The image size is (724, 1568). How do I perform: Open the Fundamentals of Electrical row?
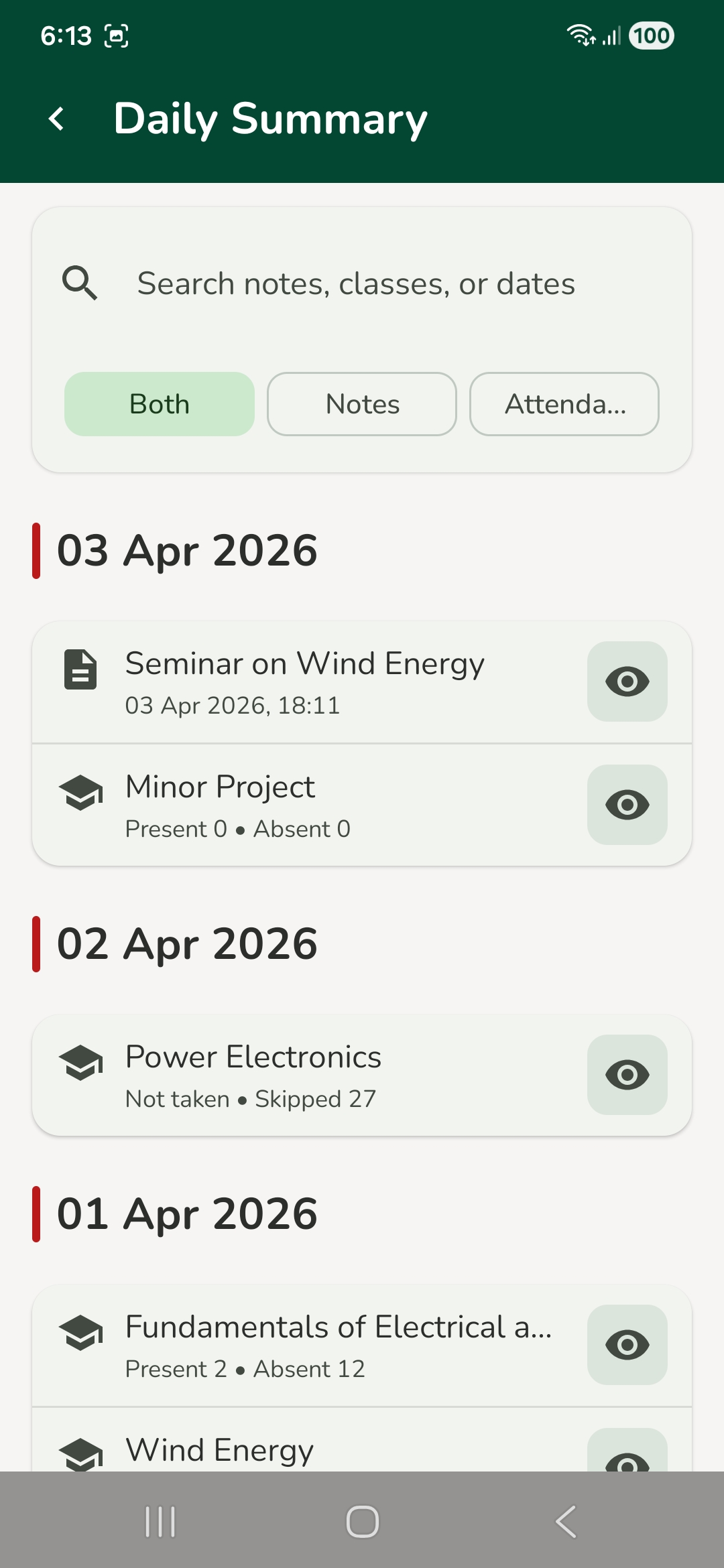305,1346
